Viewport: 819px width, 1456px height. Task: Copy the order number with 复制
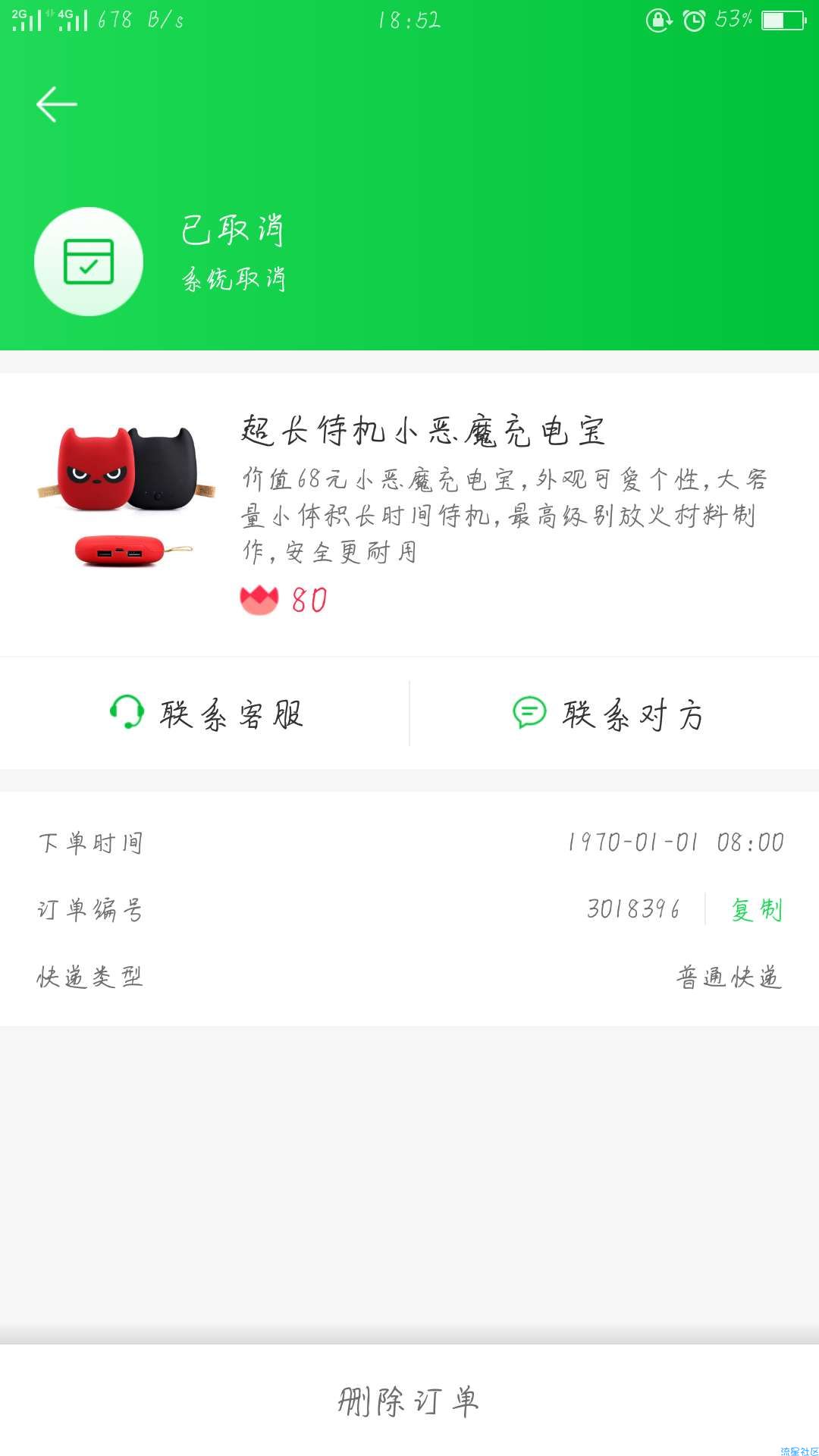tap(756, 909)
